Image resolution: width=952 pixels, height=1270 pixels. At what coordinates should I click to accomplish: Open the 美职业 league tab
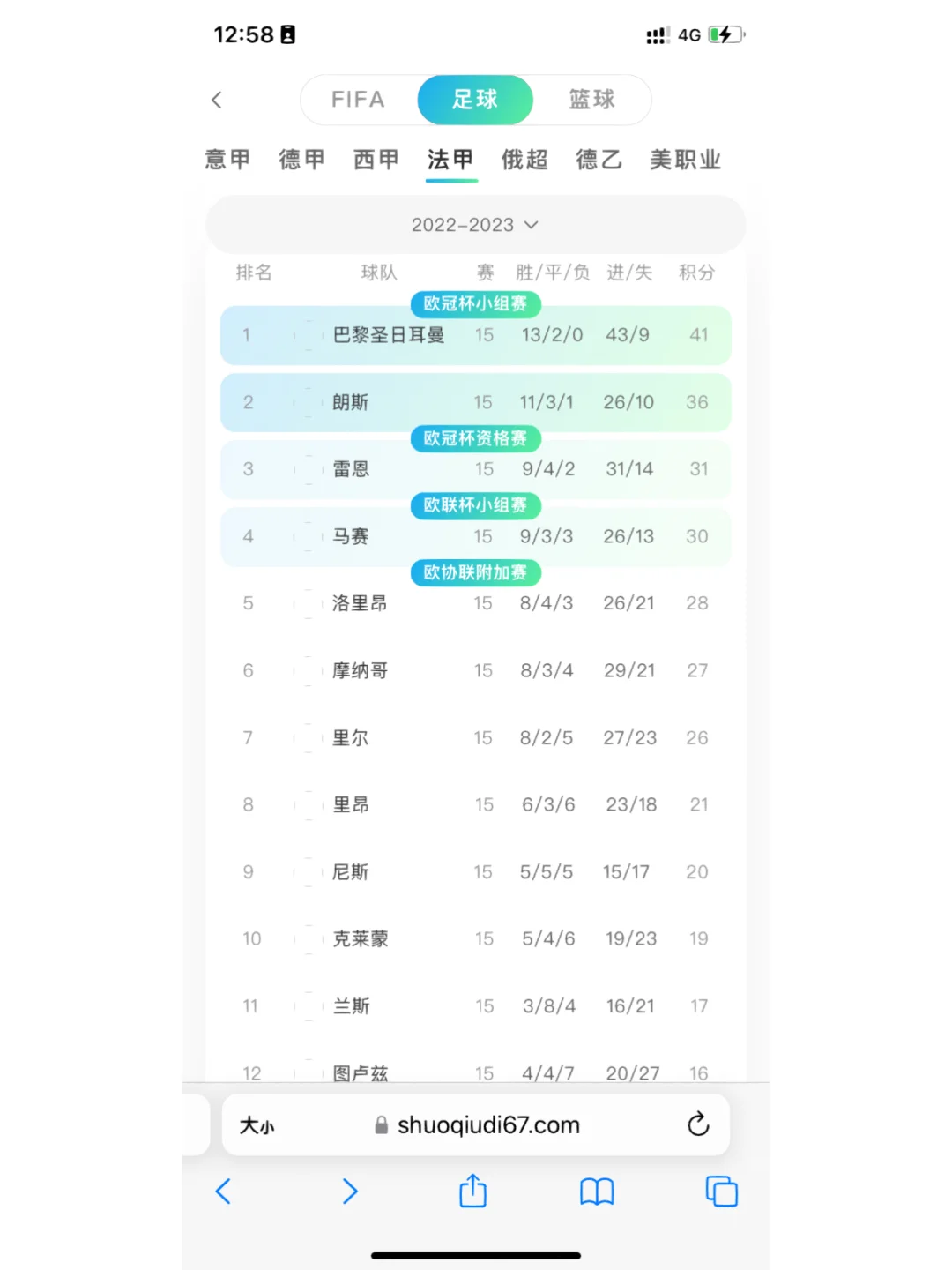coord(686,160)
